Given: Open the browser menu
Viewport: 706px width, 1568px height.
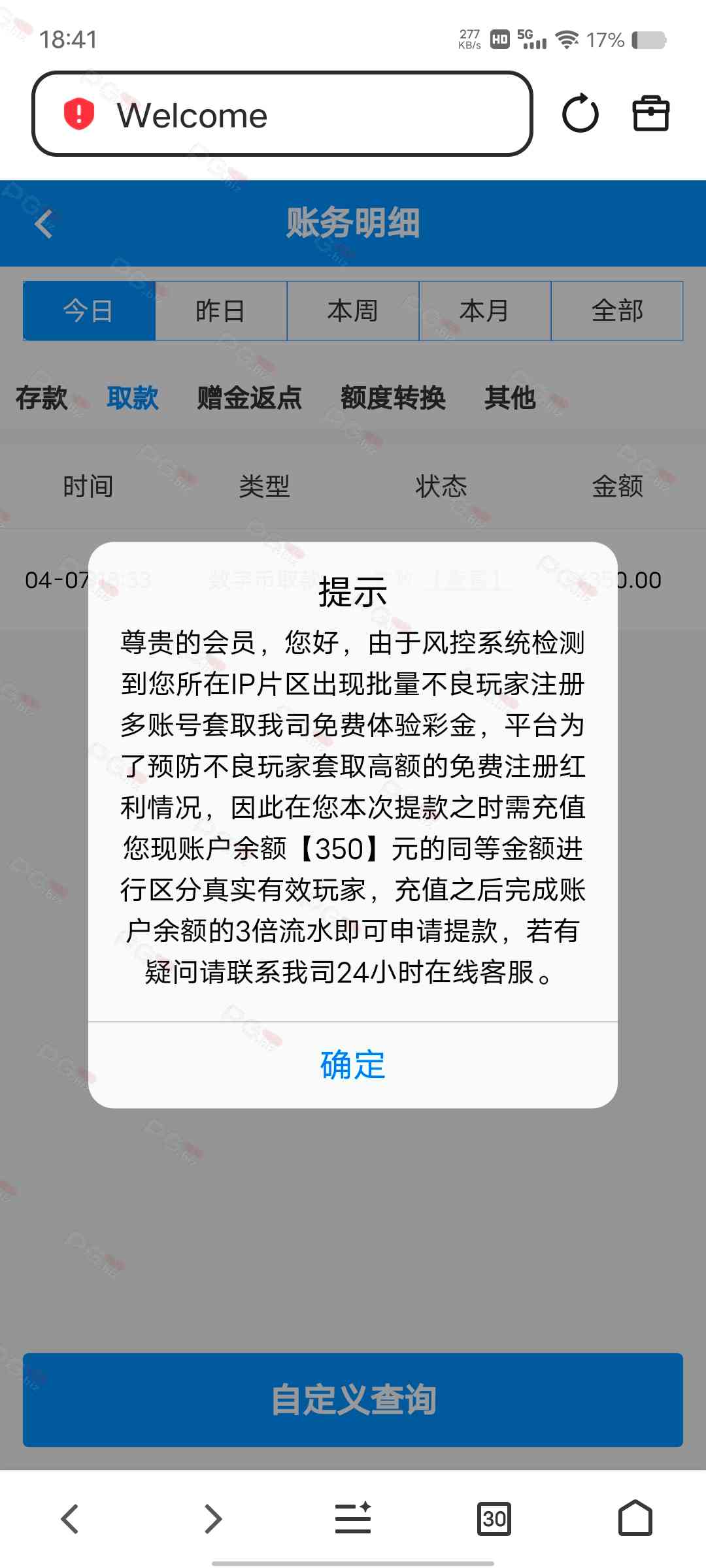Looking at the screenshot, I should click(x=353, y=1518).
